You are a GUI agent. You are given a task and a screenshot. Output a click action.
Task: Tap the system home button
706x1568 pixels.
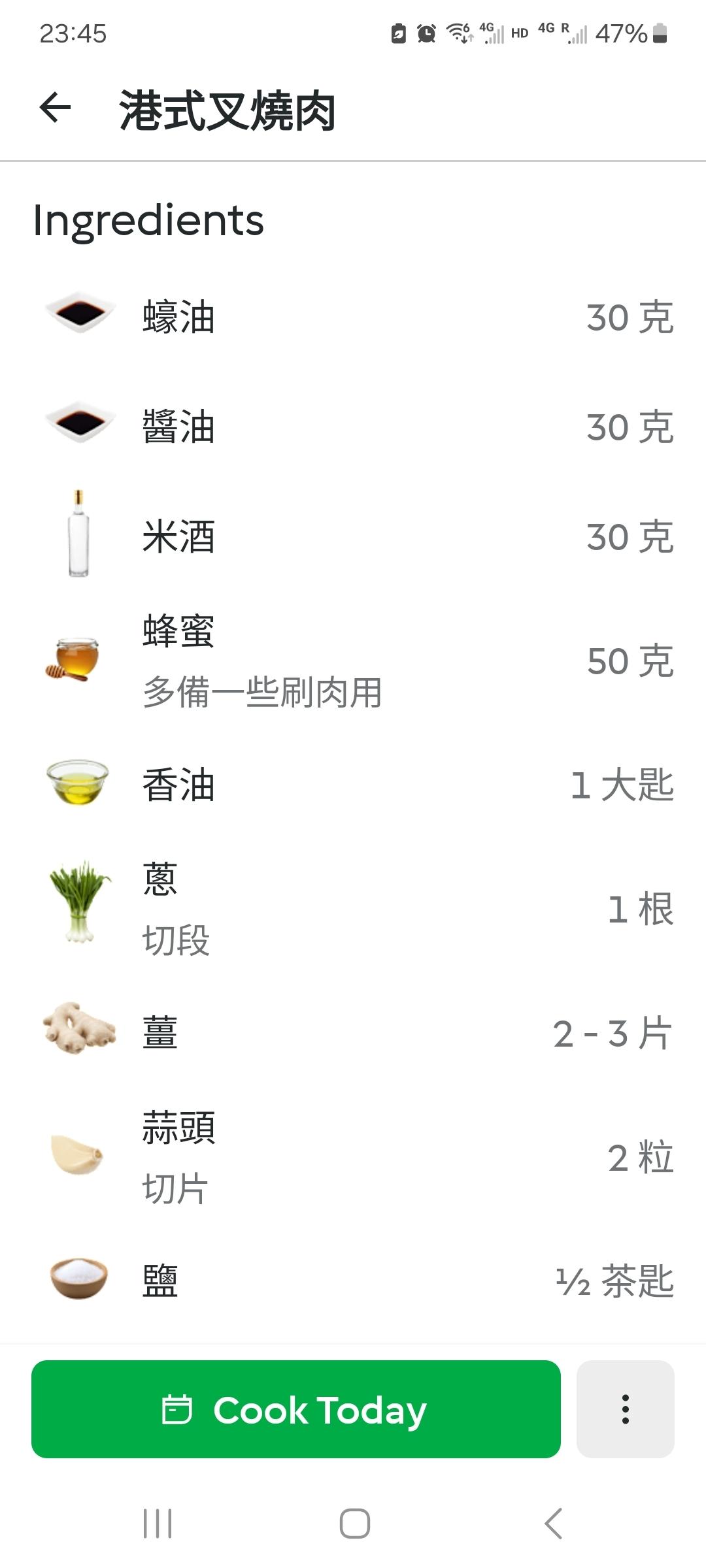pyautogui.click(x=354, y=1524)
